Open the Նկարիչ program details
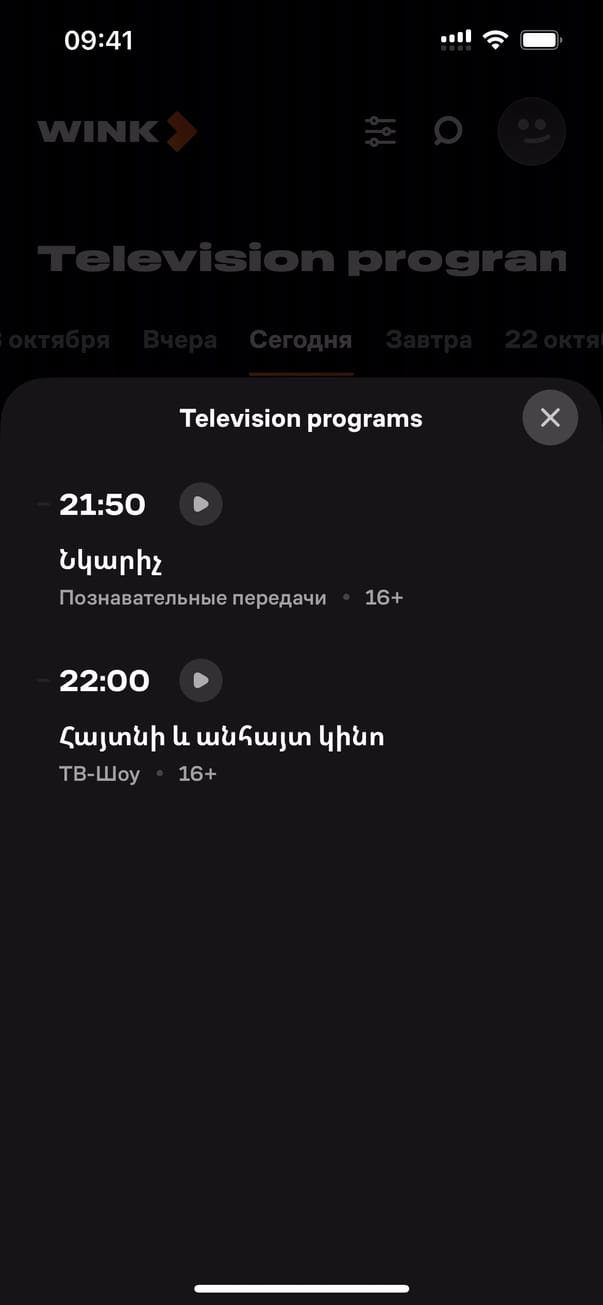This screenshot has width=603, height=1305. coord(111,562)
